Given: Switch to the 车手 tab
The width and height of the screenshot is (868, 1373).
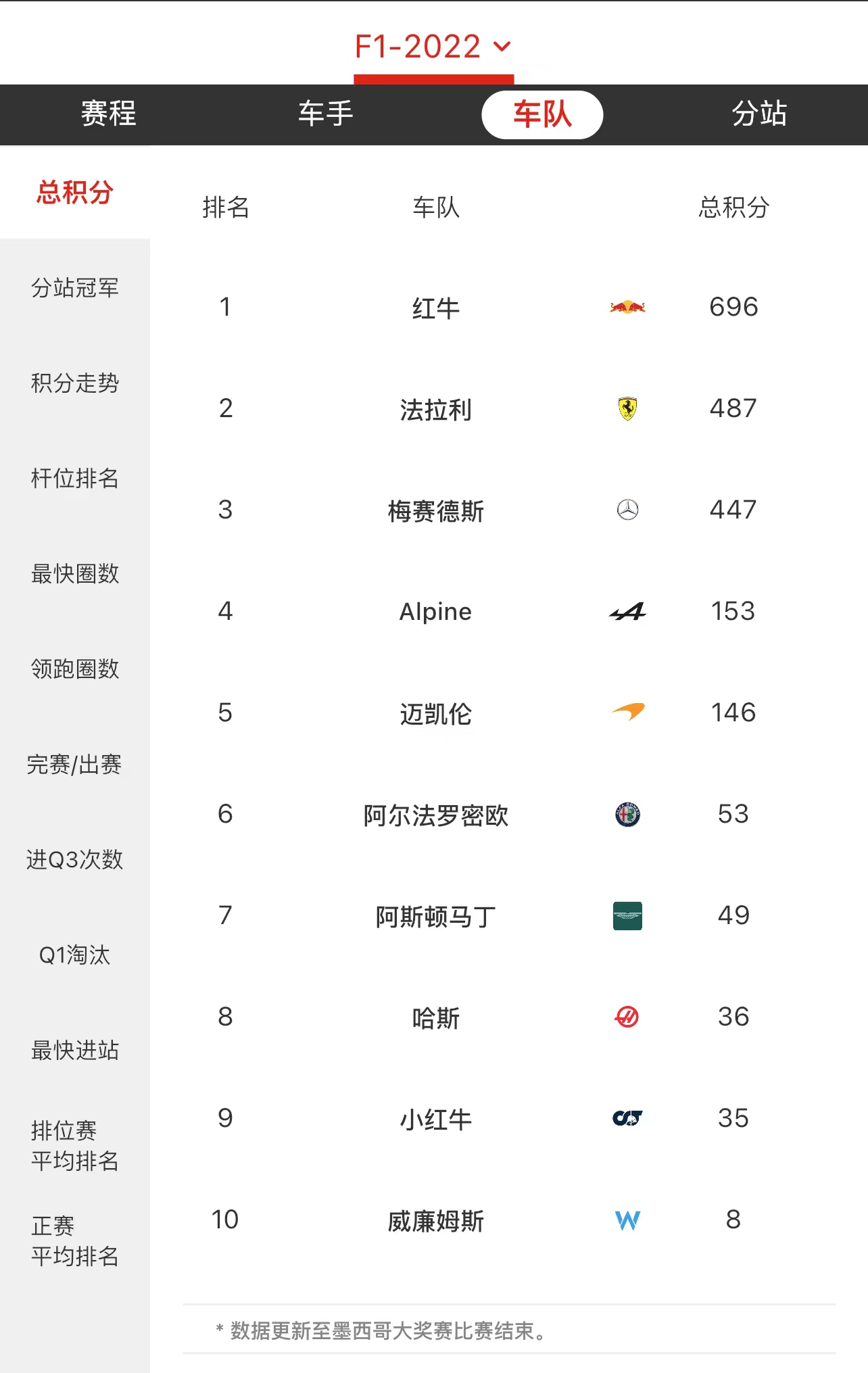Looking at the screenshot, I should (x=326, y=114).
